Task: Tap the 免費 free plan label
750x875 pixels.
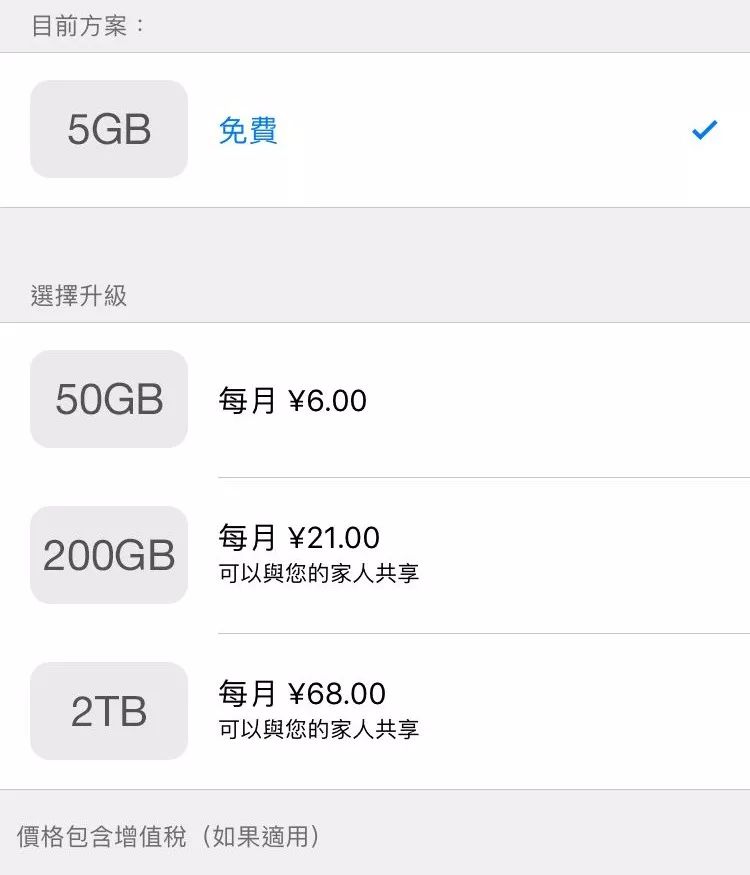Action: tap(246, 128)
